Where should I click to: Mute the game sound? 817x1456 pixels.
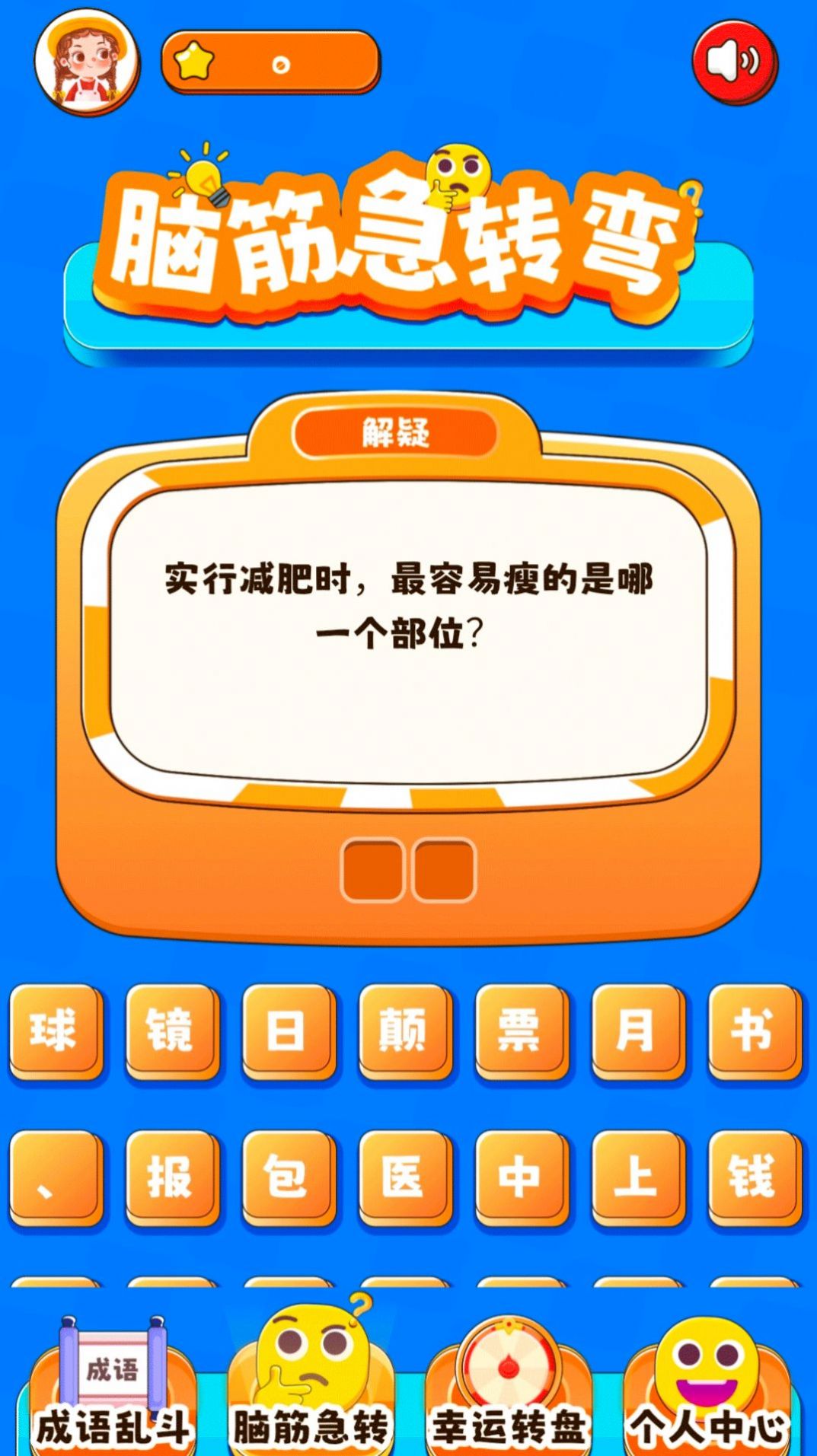734,62
